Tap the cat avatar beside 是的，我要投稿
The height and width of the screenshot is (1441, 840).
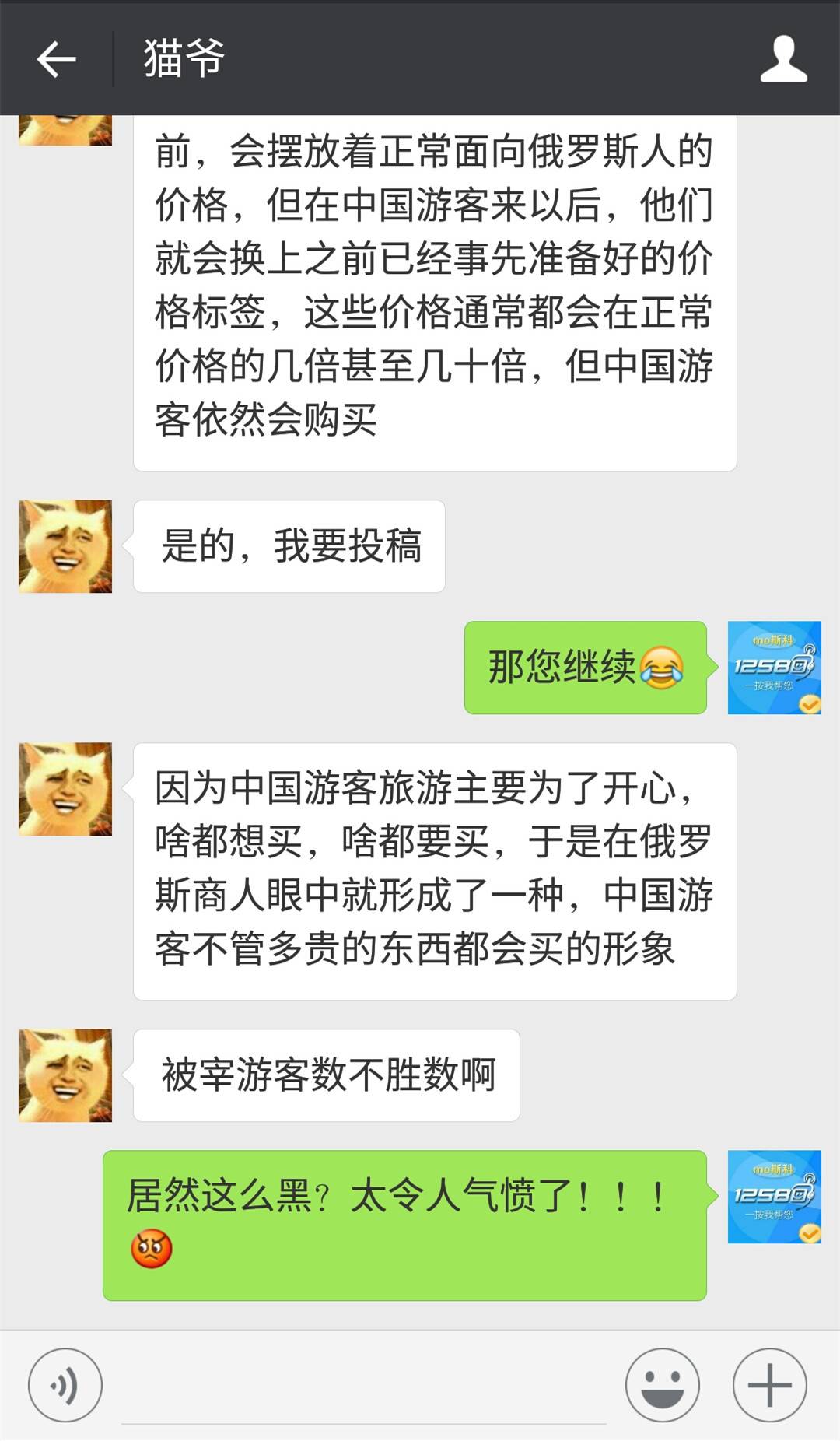[x=66, y=545]
